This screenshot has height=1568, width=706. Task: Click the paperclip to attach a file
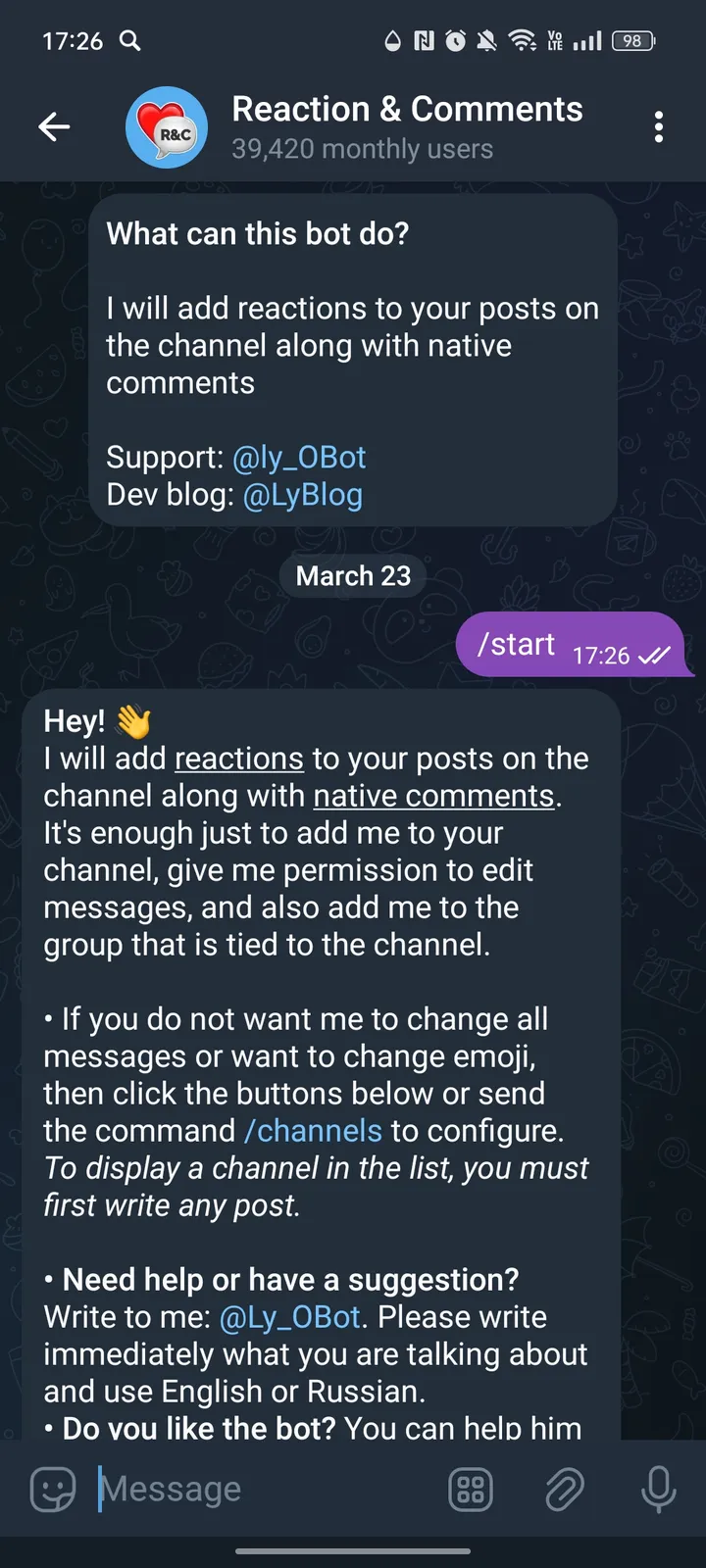(565, 1489)
